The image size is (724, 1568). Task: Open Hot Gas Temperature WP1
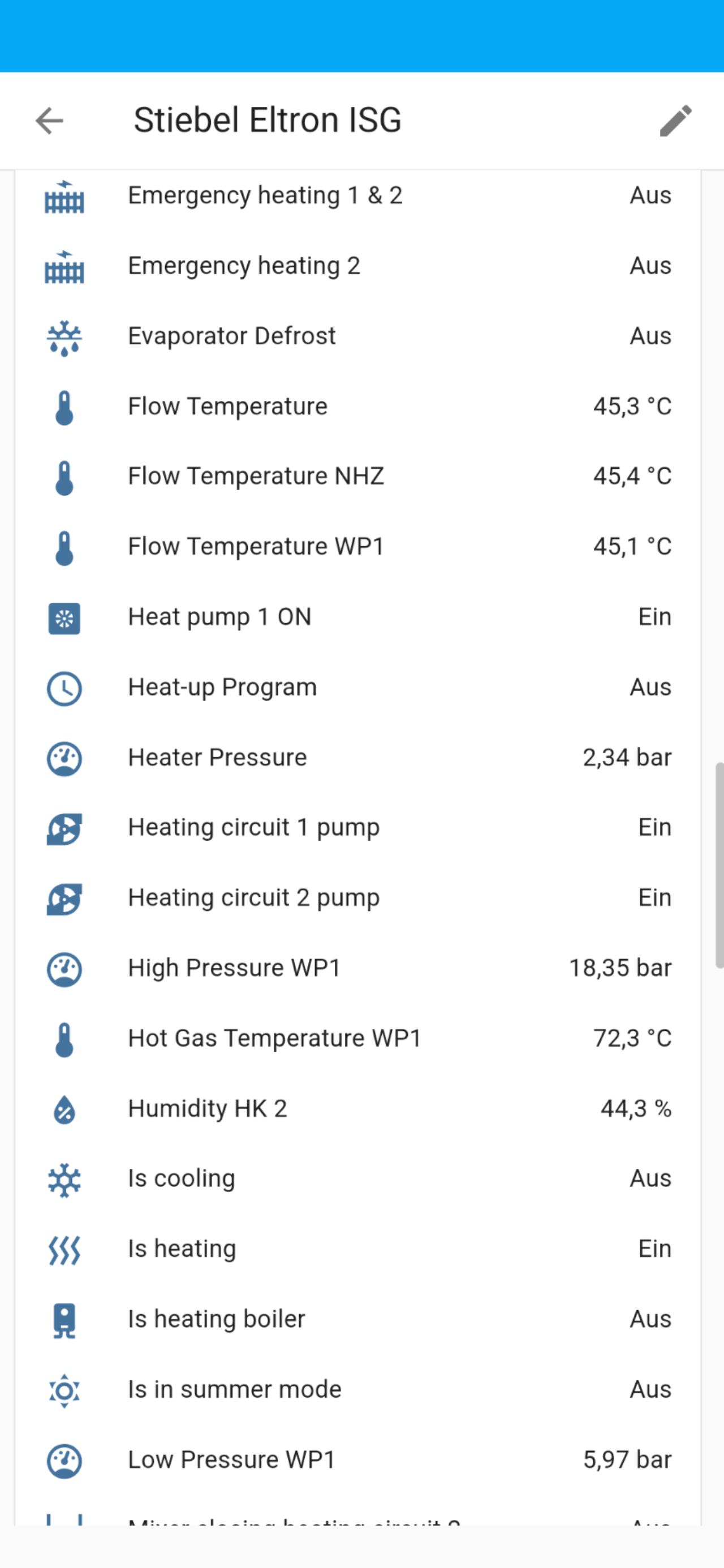click(358, 1038)
